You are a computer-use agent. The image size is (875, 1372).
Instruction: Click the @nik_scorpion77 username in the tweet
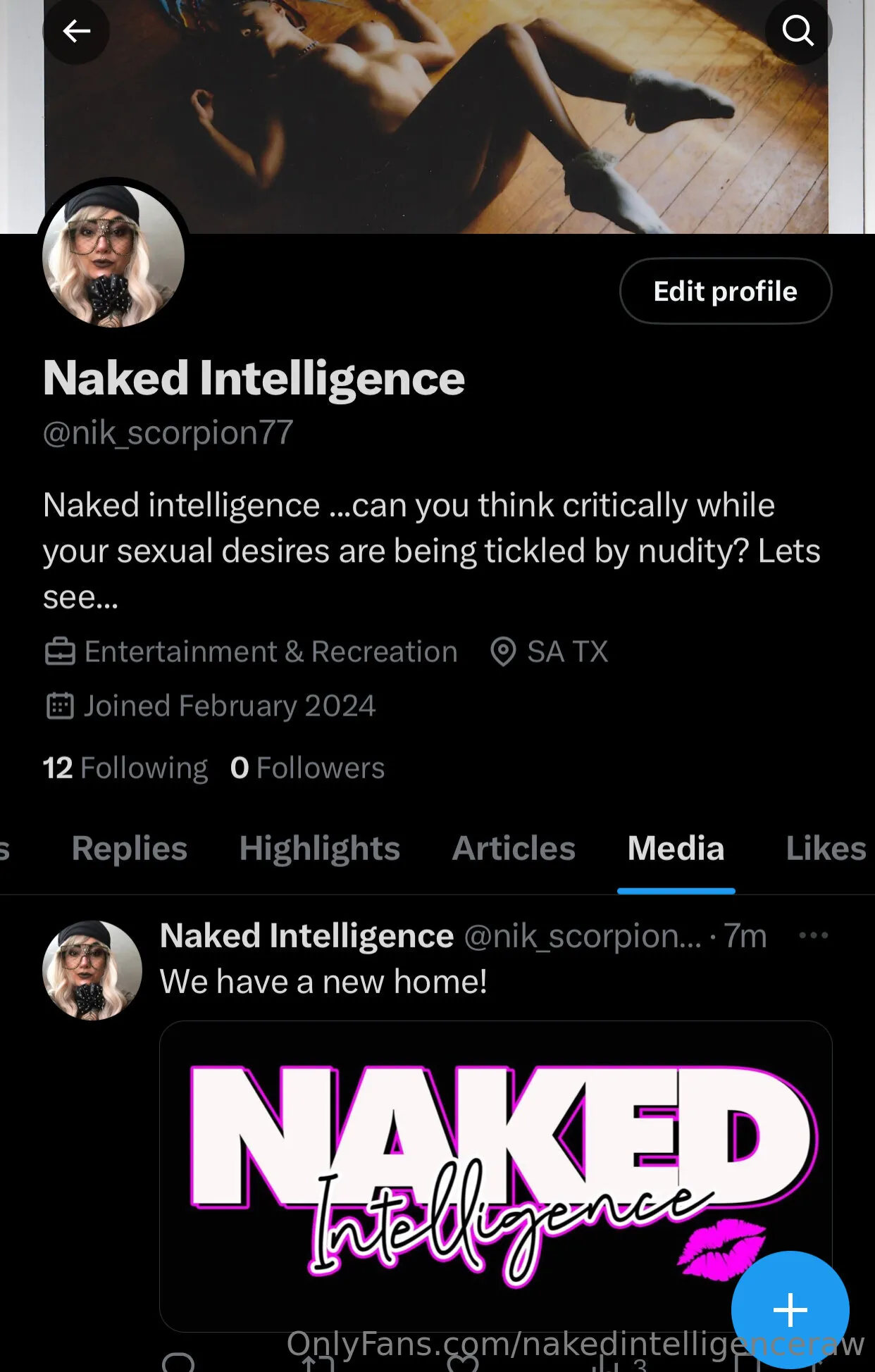tap(585, 935)
